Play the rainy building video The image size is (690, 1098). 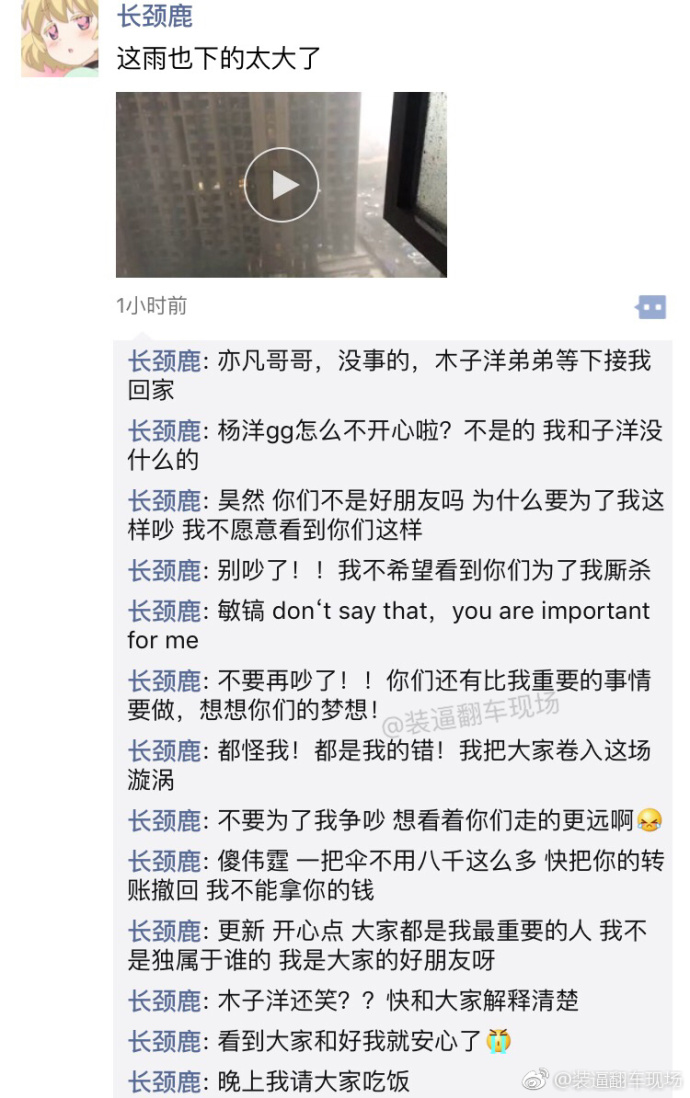(x=281, y=184)
